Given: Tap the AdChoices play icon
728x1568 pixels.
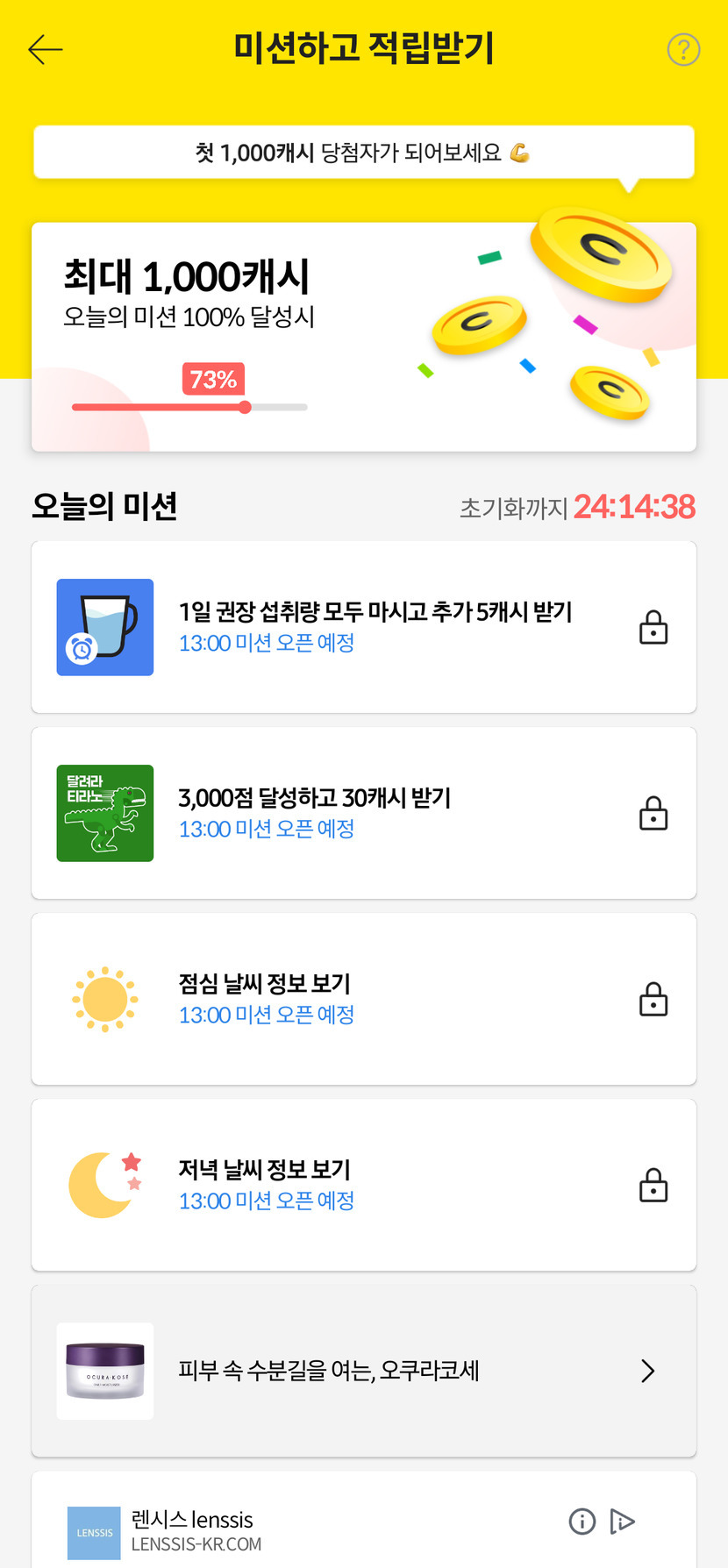Looking at the screenshot, I should click(x=622, y=1522).
